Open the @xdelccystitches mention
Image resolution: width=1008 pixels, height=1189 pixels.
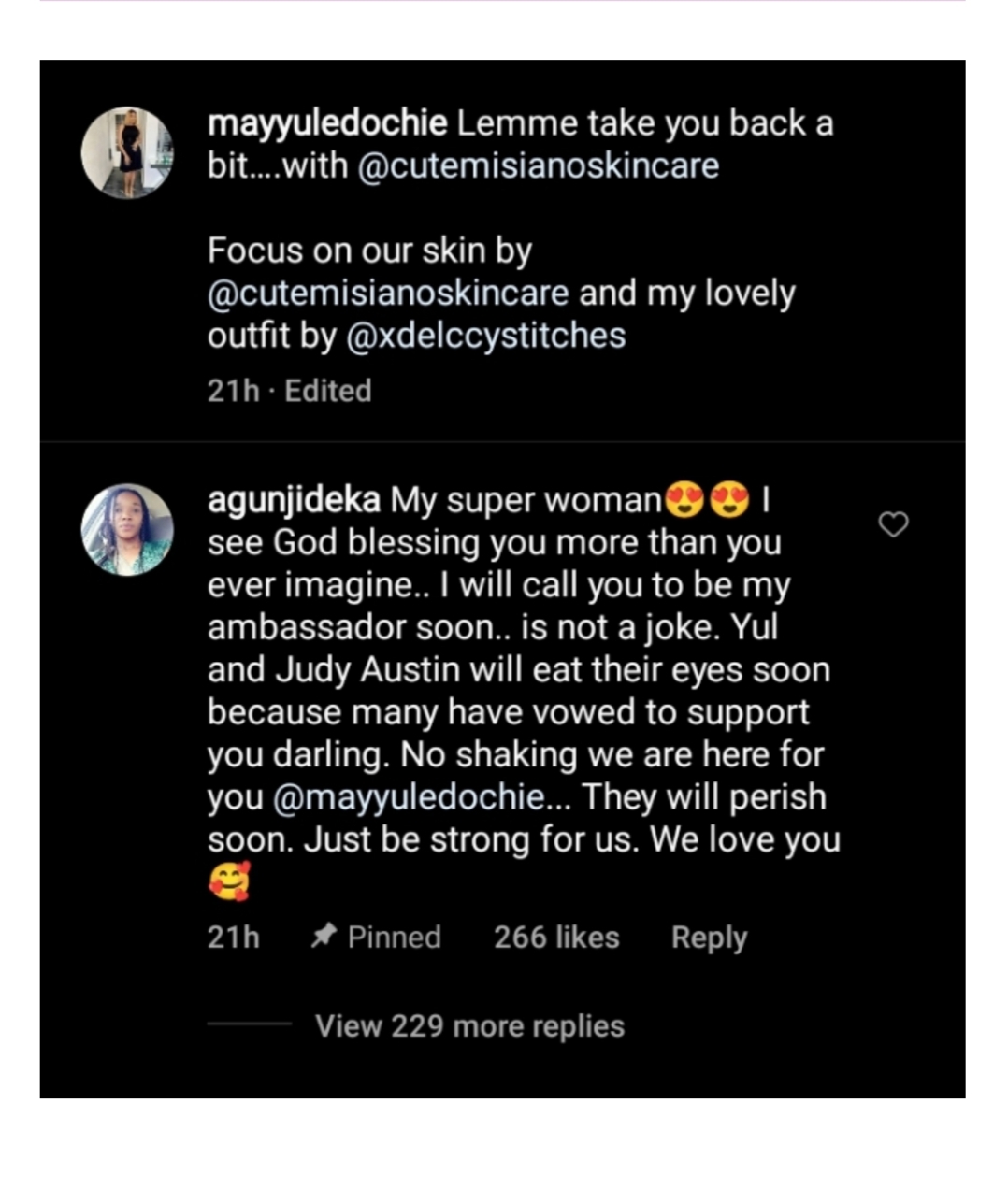pyautogui.click(x=485, y=336)
